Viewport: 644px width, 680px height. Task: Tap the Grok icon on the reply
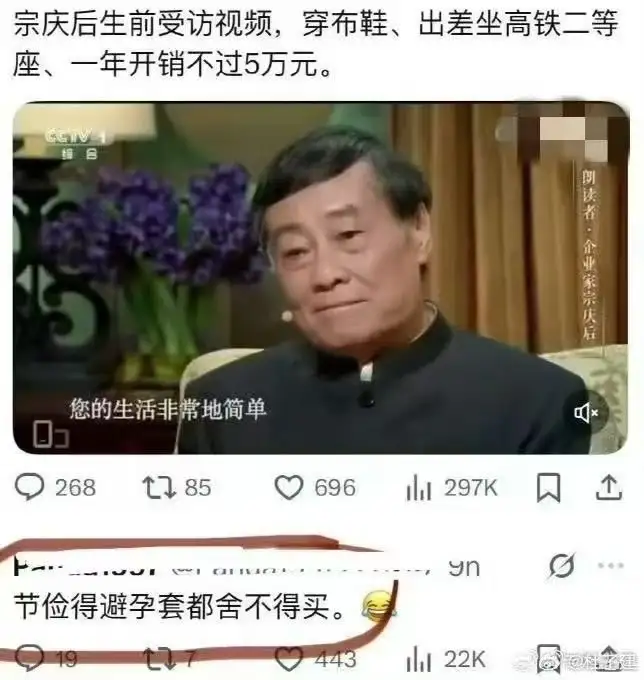pos(561,567)
